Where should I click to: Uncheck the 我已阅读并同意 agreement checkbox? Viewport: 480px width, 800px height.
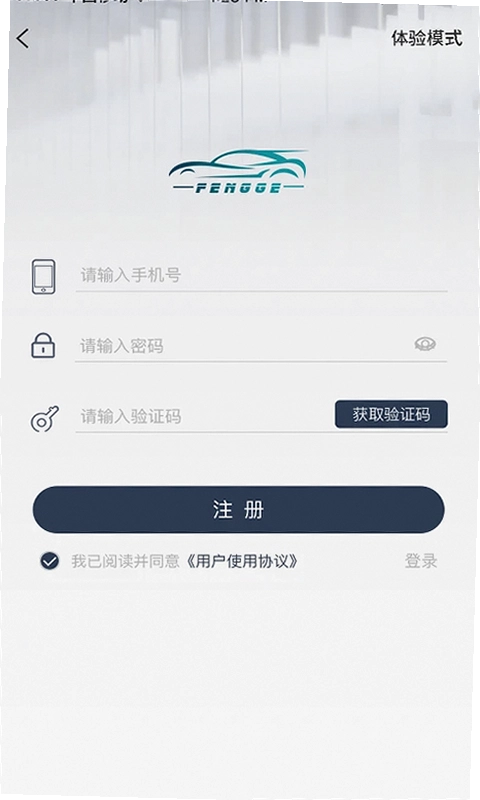click(x=49, y=561)
